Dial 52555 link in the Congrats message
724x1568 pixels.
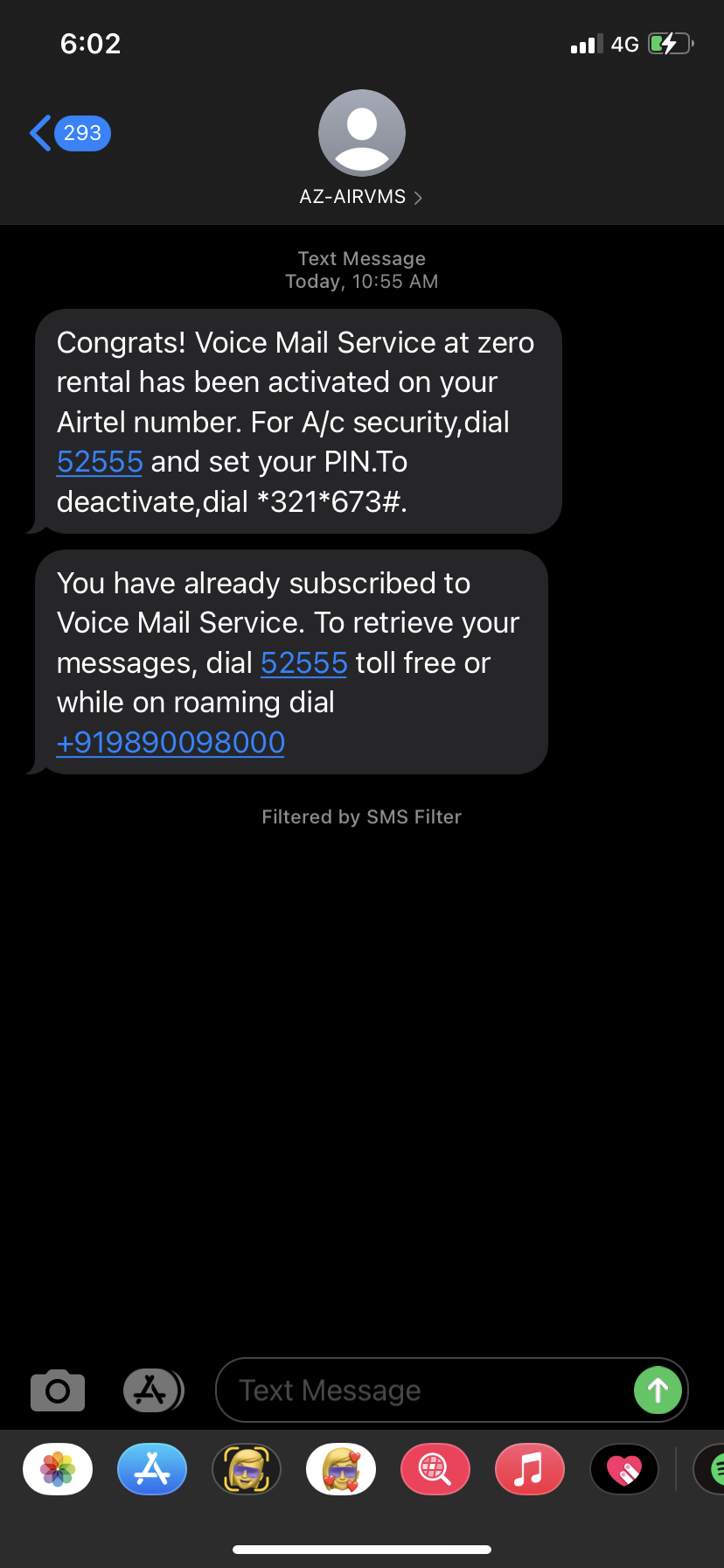[x=100, y=462]
